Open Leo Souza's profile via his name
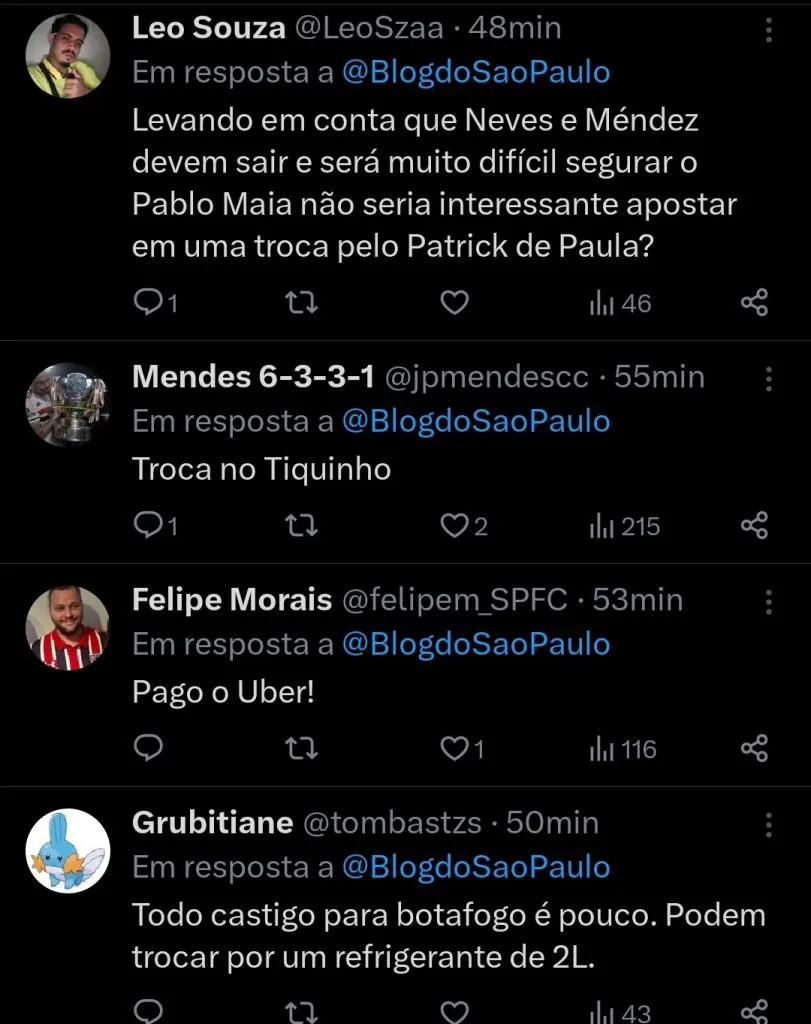The width and height of the screenshot is (811, 1024). [207, 29]
